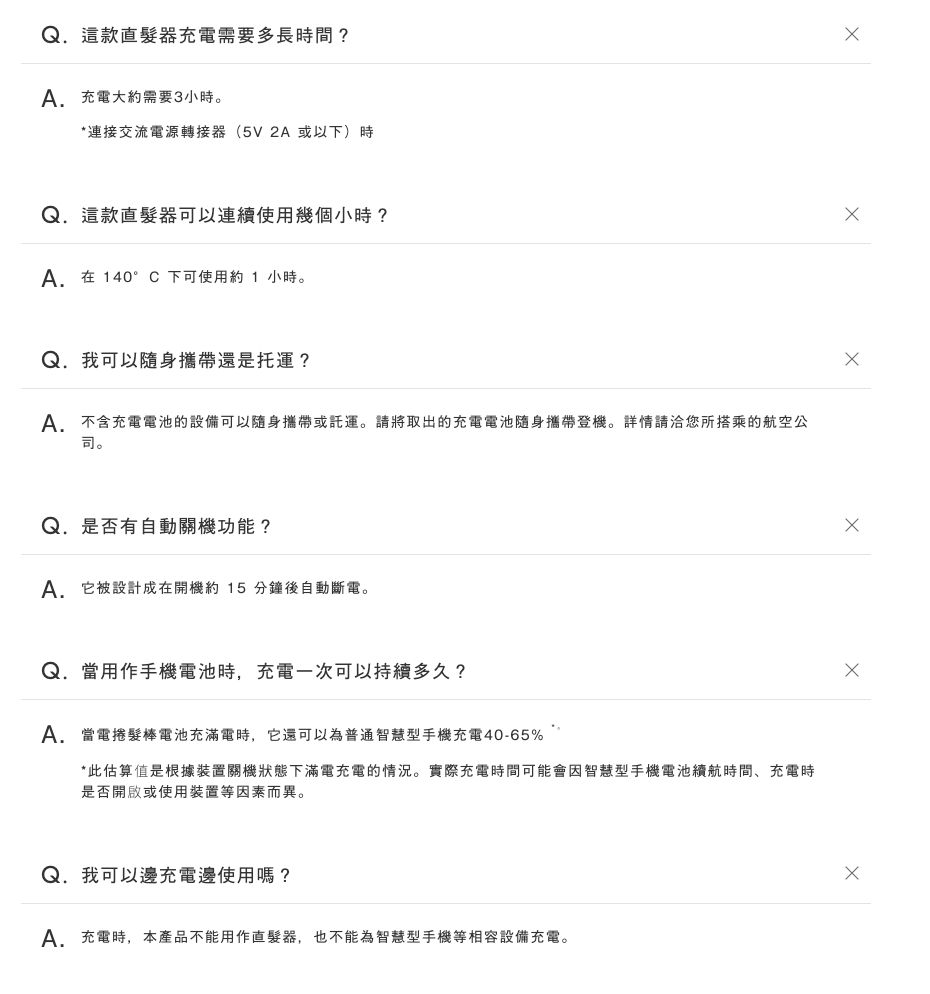Collapse the 可以連續使用幾個小時 question
This screenshot has height=994, width=930.
pyautogui.click(x=851, y=214)
